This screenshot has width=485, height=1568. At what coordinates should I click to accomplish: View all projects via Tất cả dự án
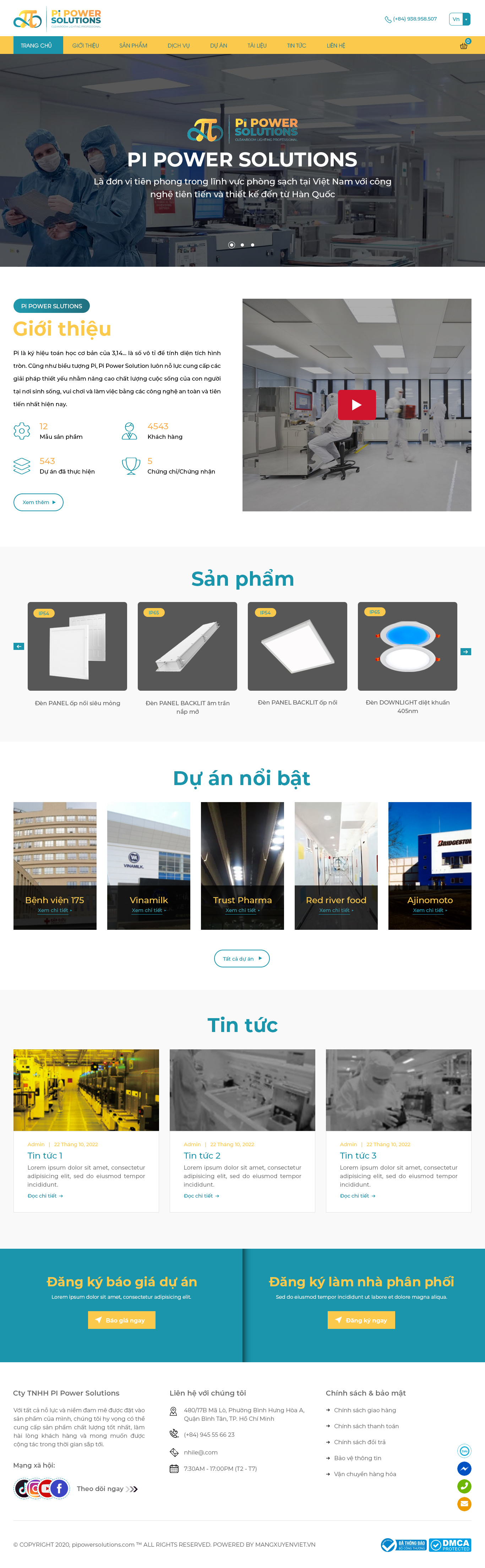pyautogui.click(x=242, y=959)
